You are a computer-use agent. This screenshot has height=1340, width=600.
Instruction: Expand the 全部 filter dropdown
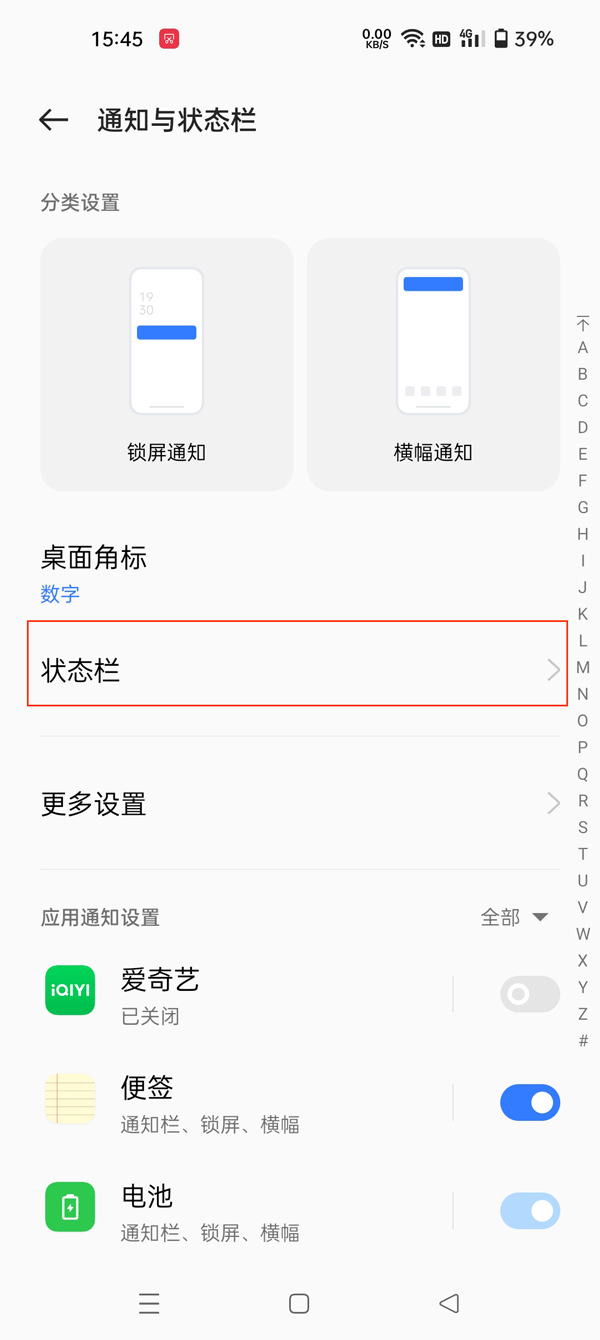pos(514,917)
